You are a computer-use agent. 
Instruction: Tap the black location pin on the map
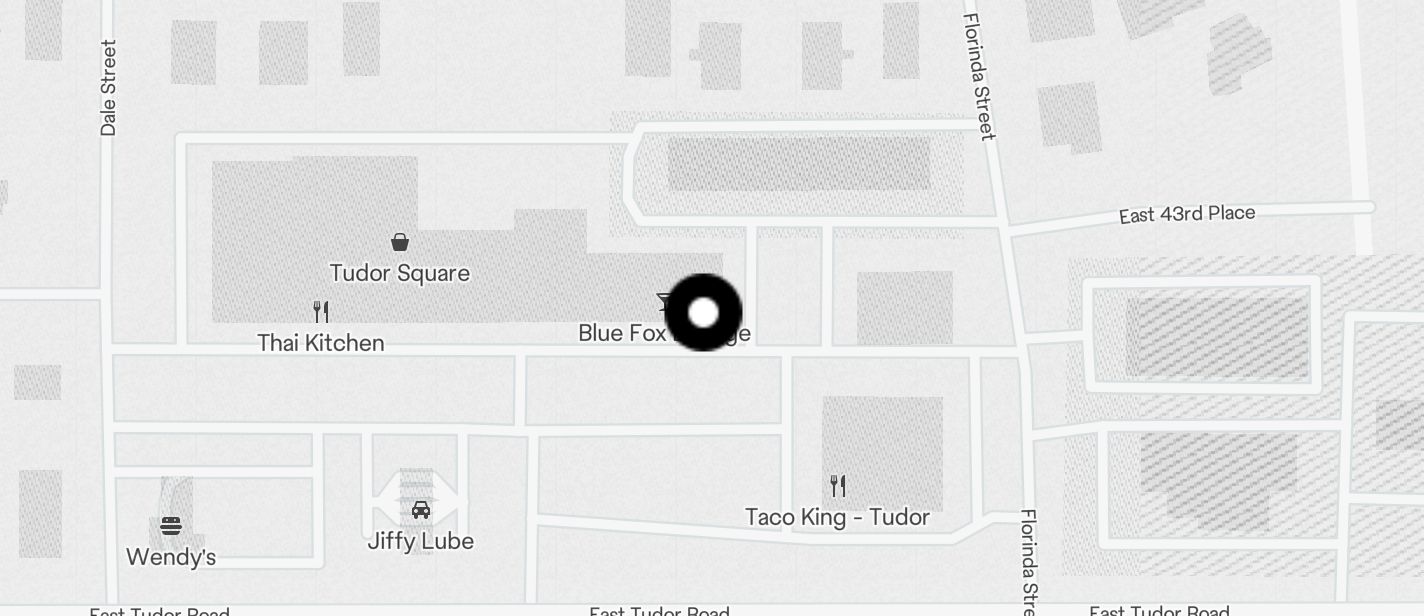(703, 312)
